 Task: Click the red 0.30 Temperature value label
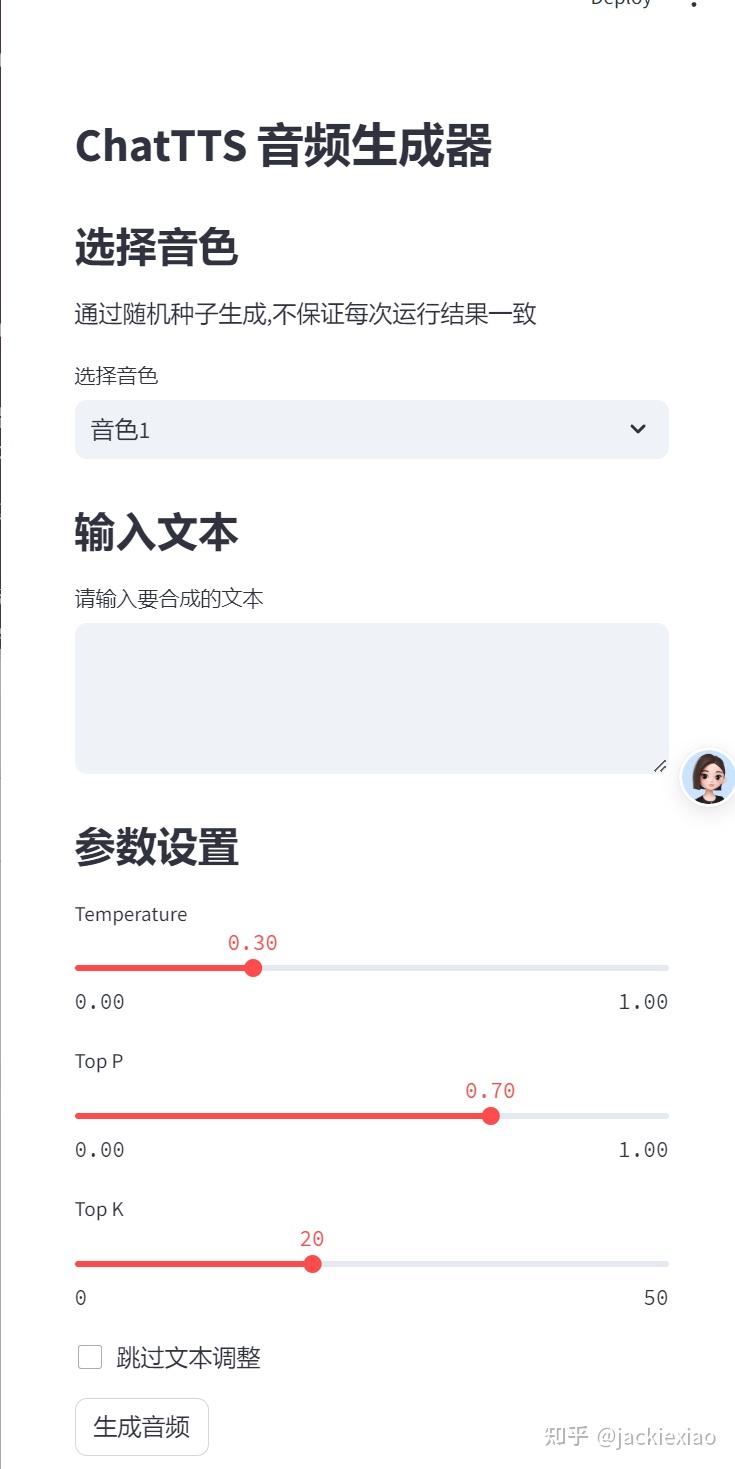click(253, 943)
